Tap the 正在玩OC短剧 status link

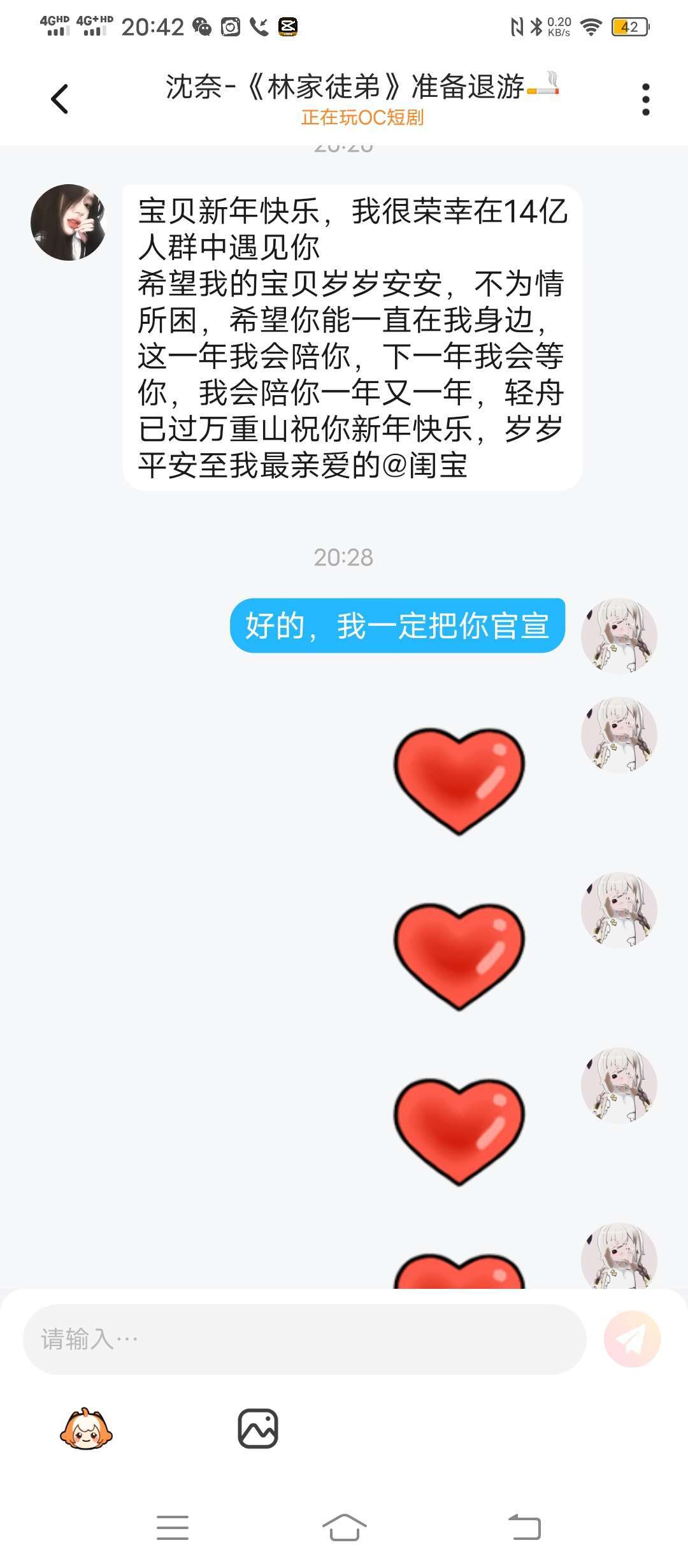click(362, 118)
